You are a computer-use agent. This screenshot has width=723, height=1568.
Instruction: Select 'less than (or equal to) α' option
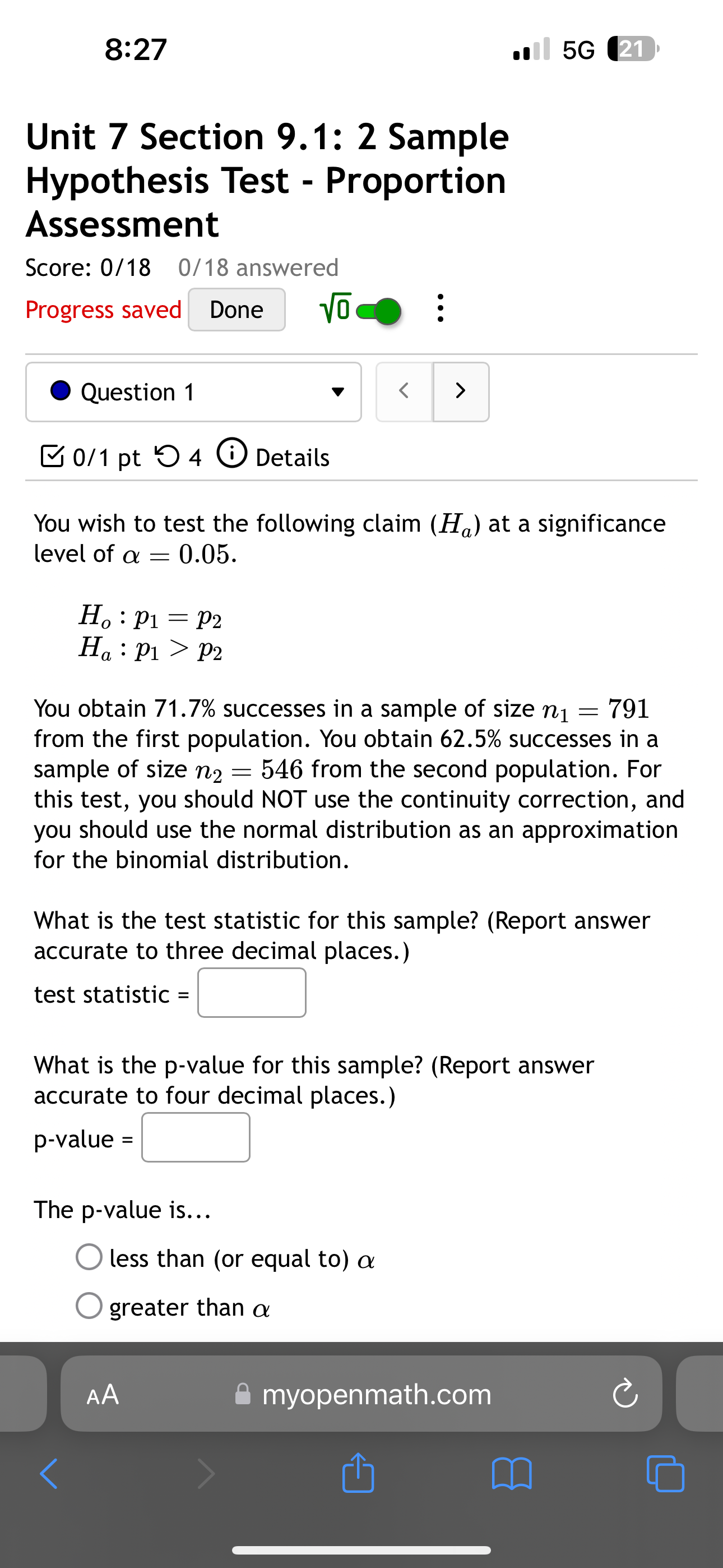pyautogui.click(x=90, y=1257)
